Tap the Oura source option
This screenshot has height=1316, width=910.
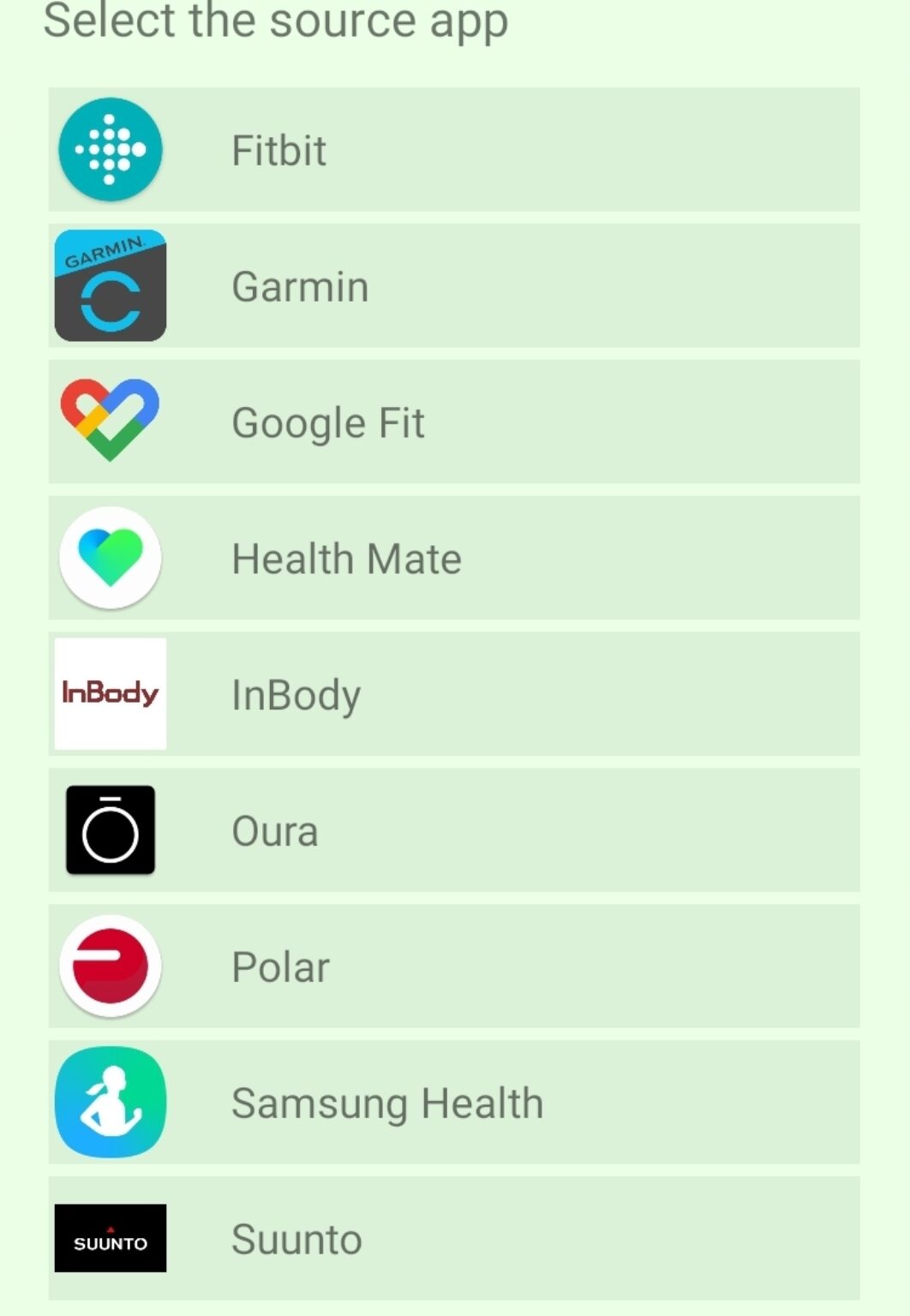pos(453,830)
